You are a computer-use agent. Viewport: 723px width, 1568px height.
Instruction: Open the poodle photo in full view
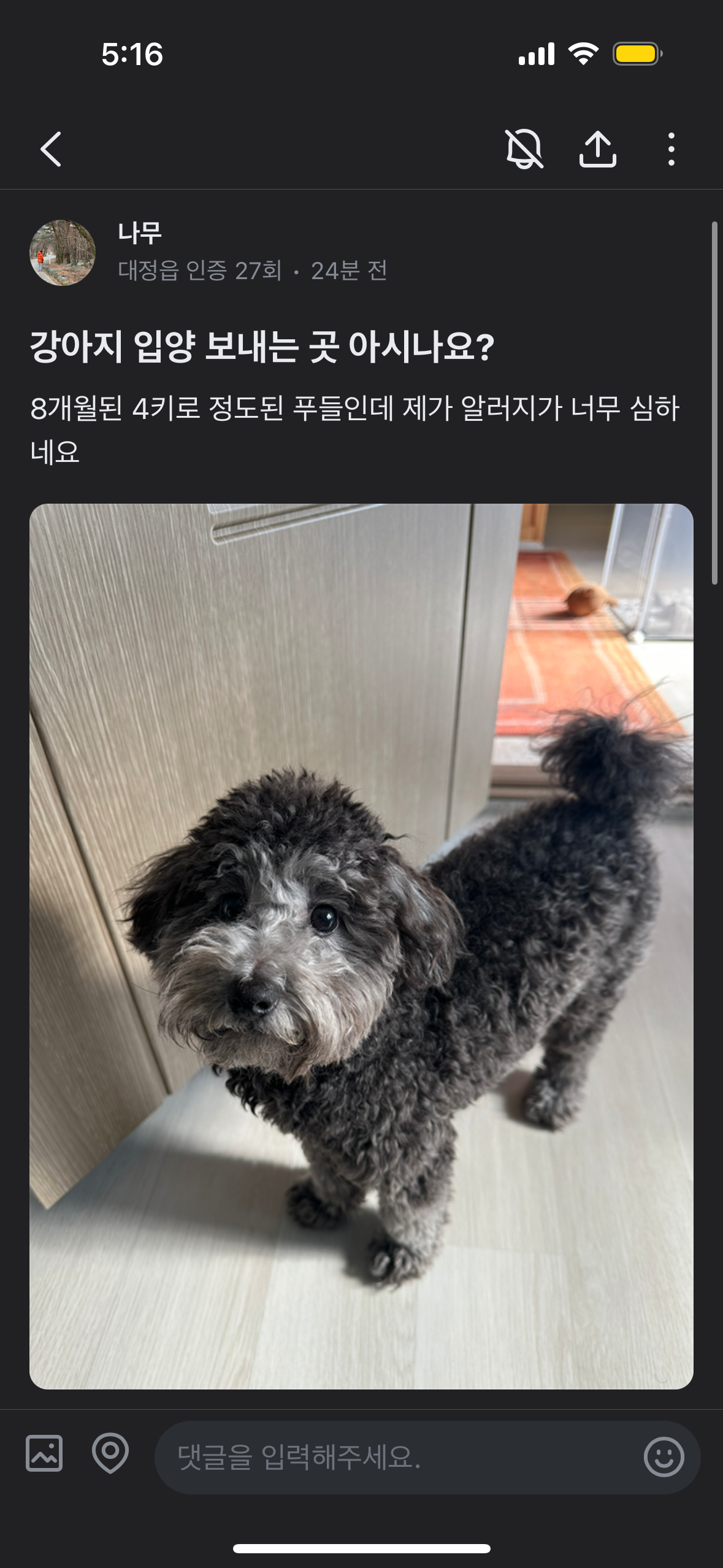coord(361,945)
